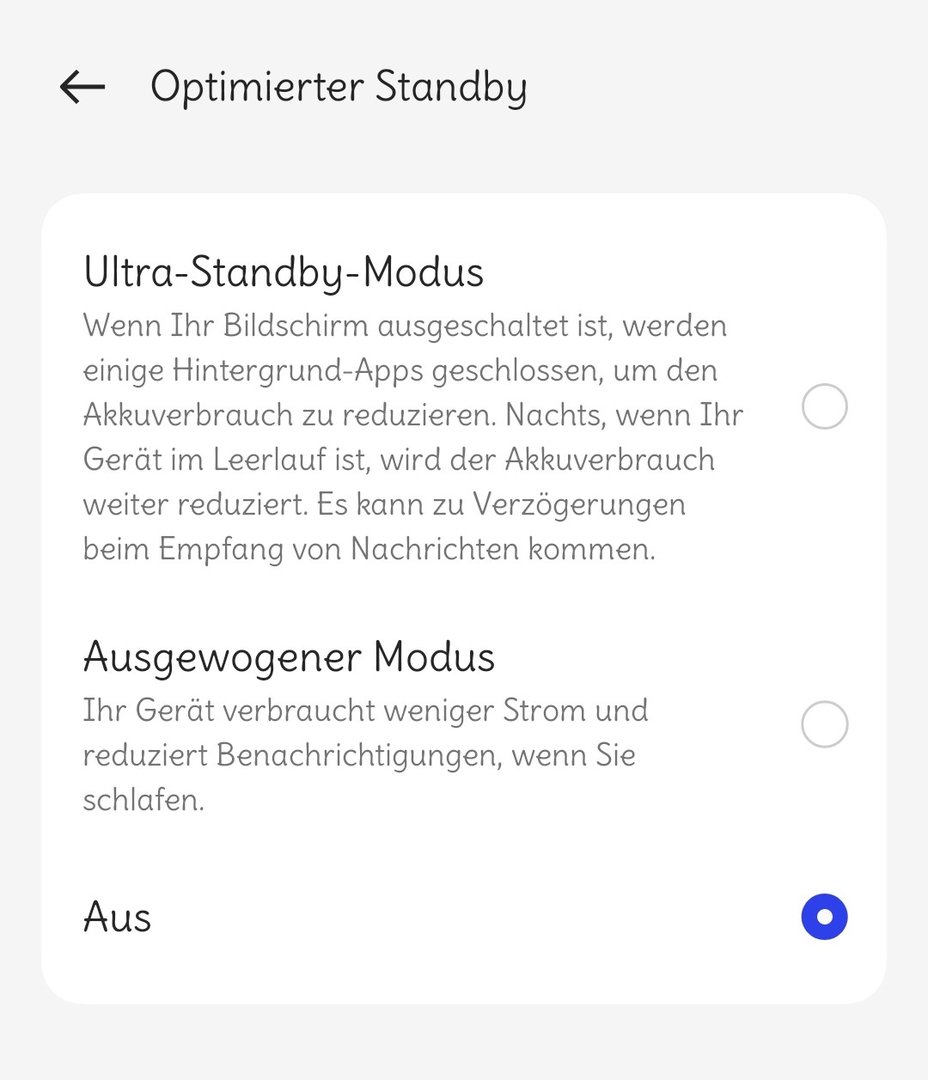Choose the Ausgewogener Modus option

(x=824, y=724)
